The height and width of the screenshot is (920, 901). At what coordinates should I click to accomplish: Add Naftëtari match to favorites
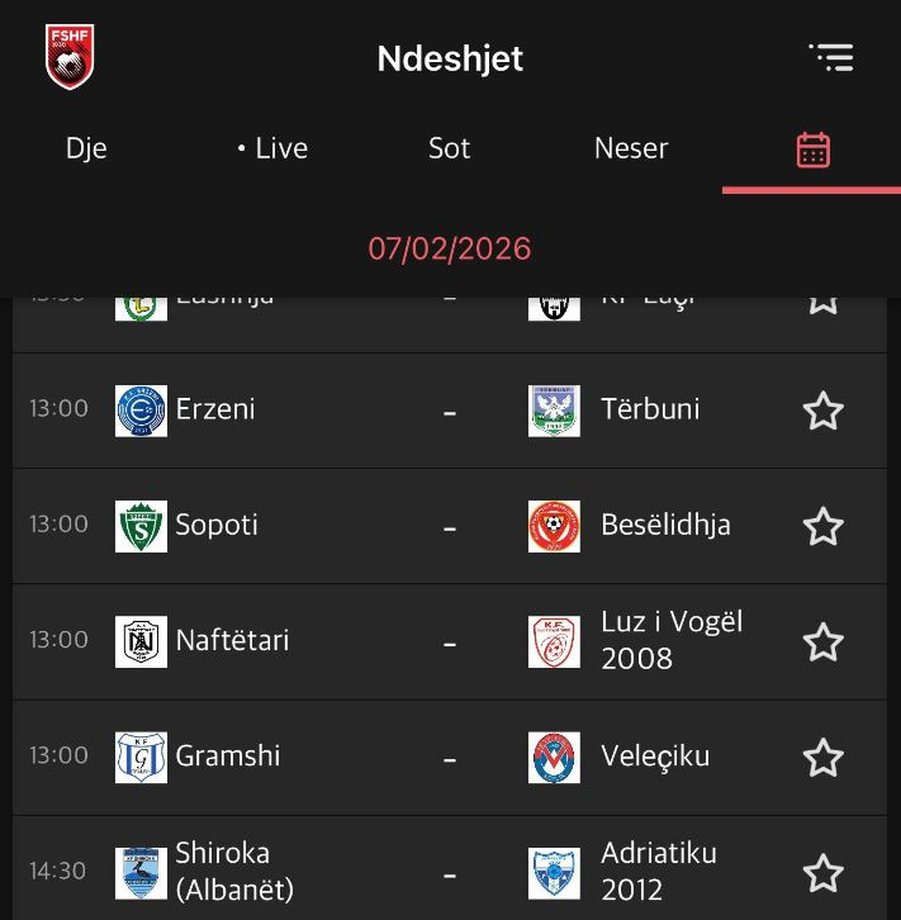pyautogui.click(x=823, y=642)
